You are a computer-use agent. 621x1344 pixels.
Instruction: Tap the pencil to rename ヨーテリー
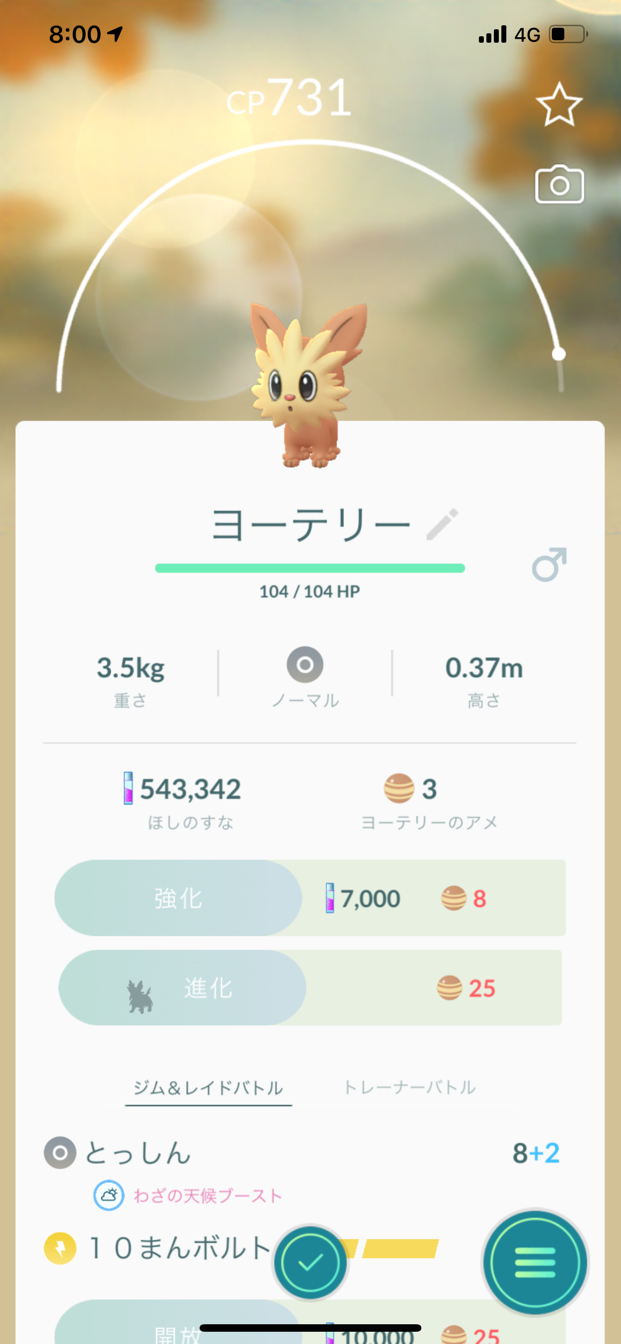442,524
